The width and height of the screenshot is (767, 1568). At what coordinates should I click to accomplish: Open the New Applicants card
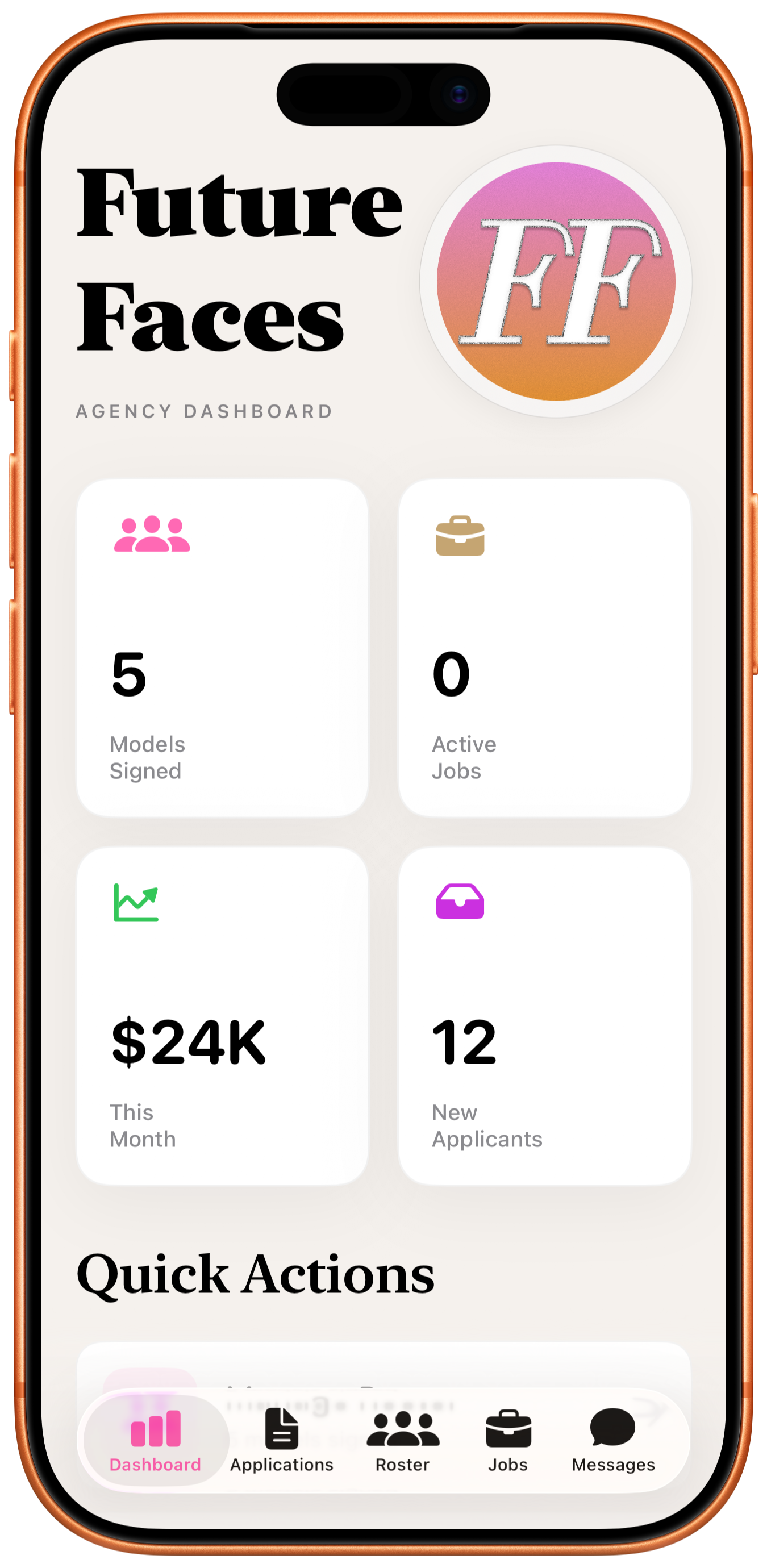[x=545, y=1015]
